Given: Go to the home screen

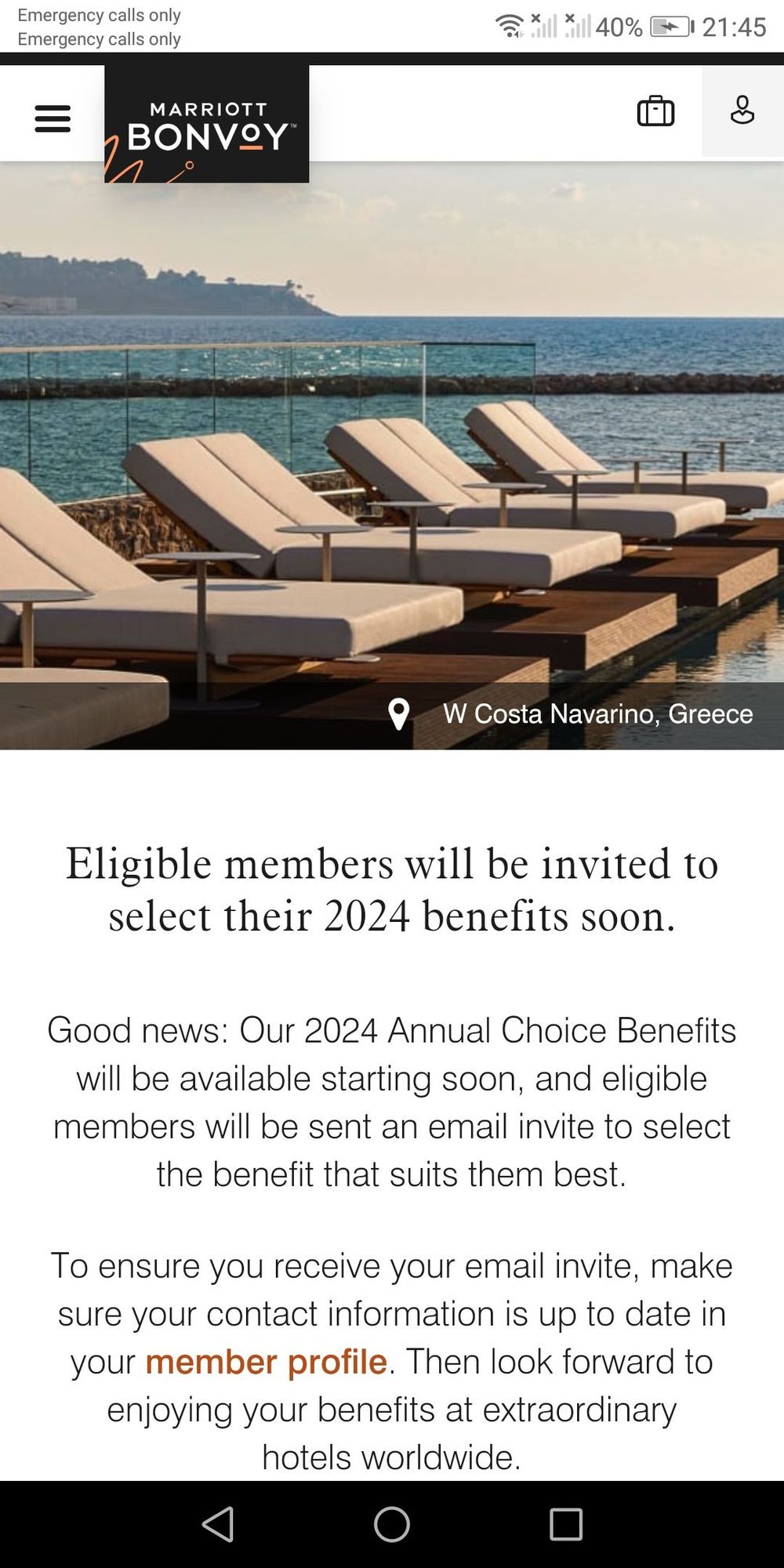Looking at the screenshot, I should 392,1524.
